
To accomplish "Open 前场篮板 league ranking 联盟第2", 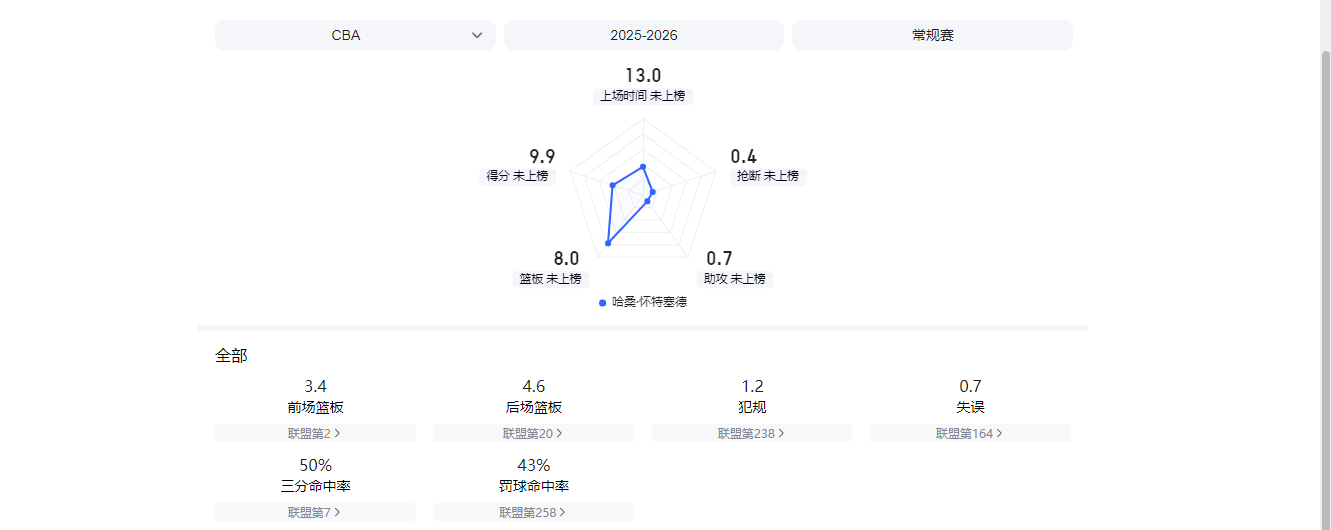I will [x=315, y=433].
